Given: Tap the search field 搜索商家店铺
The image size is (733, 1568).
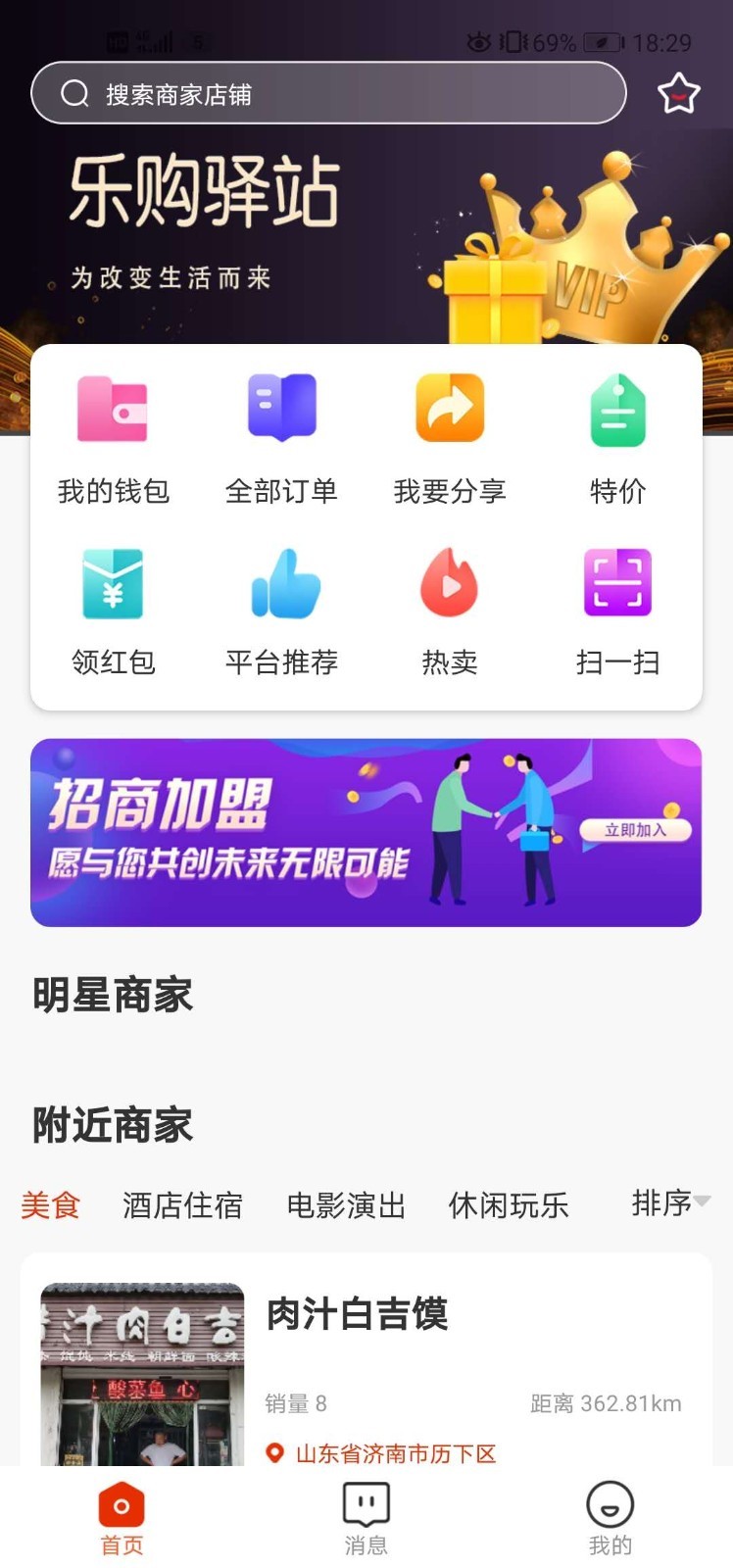Looking at the screenshot, I should click(x=329, y=92).
